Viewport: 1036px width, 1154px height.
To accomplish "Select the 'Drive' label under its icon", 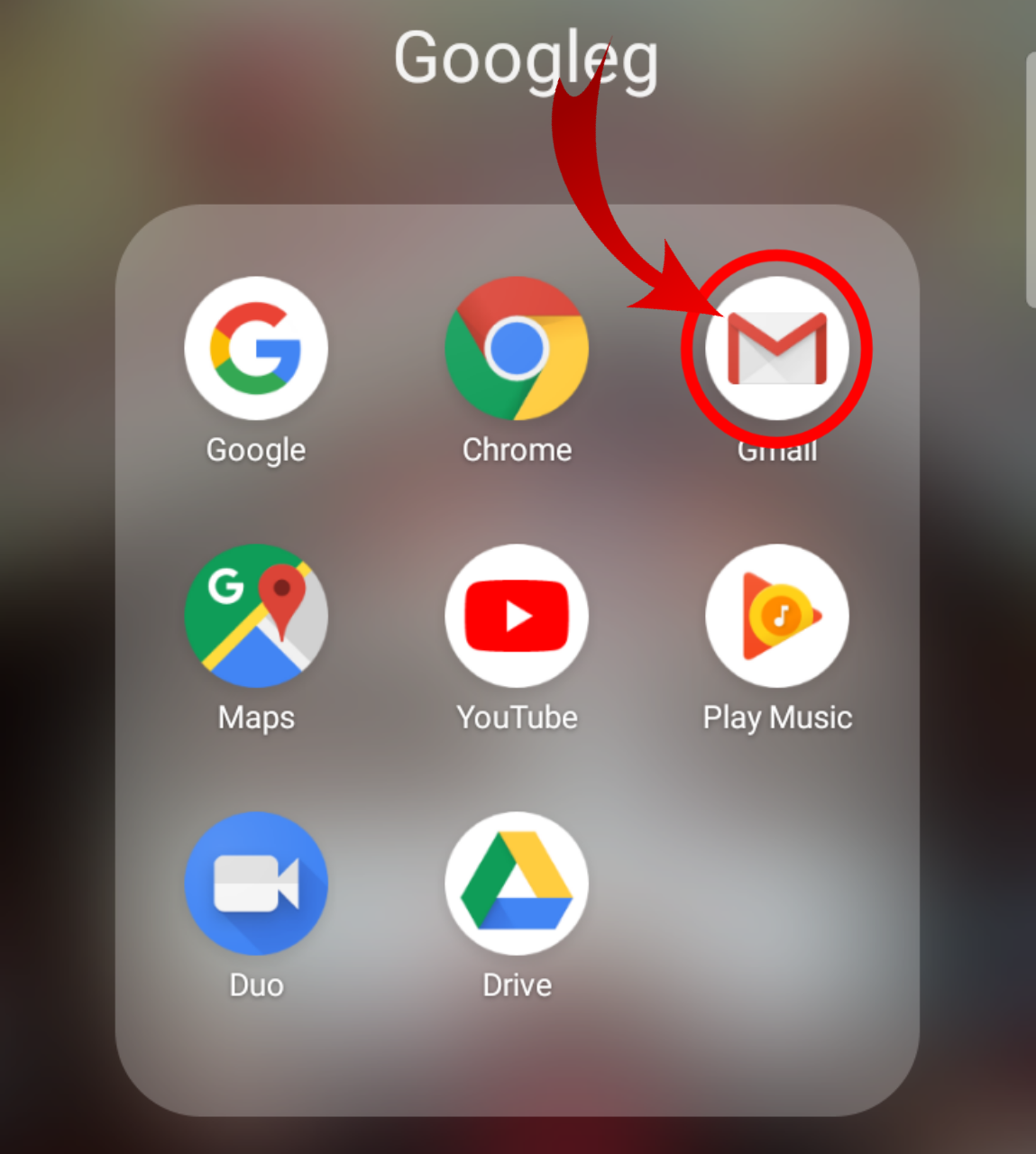I will [x=517, y=985].
